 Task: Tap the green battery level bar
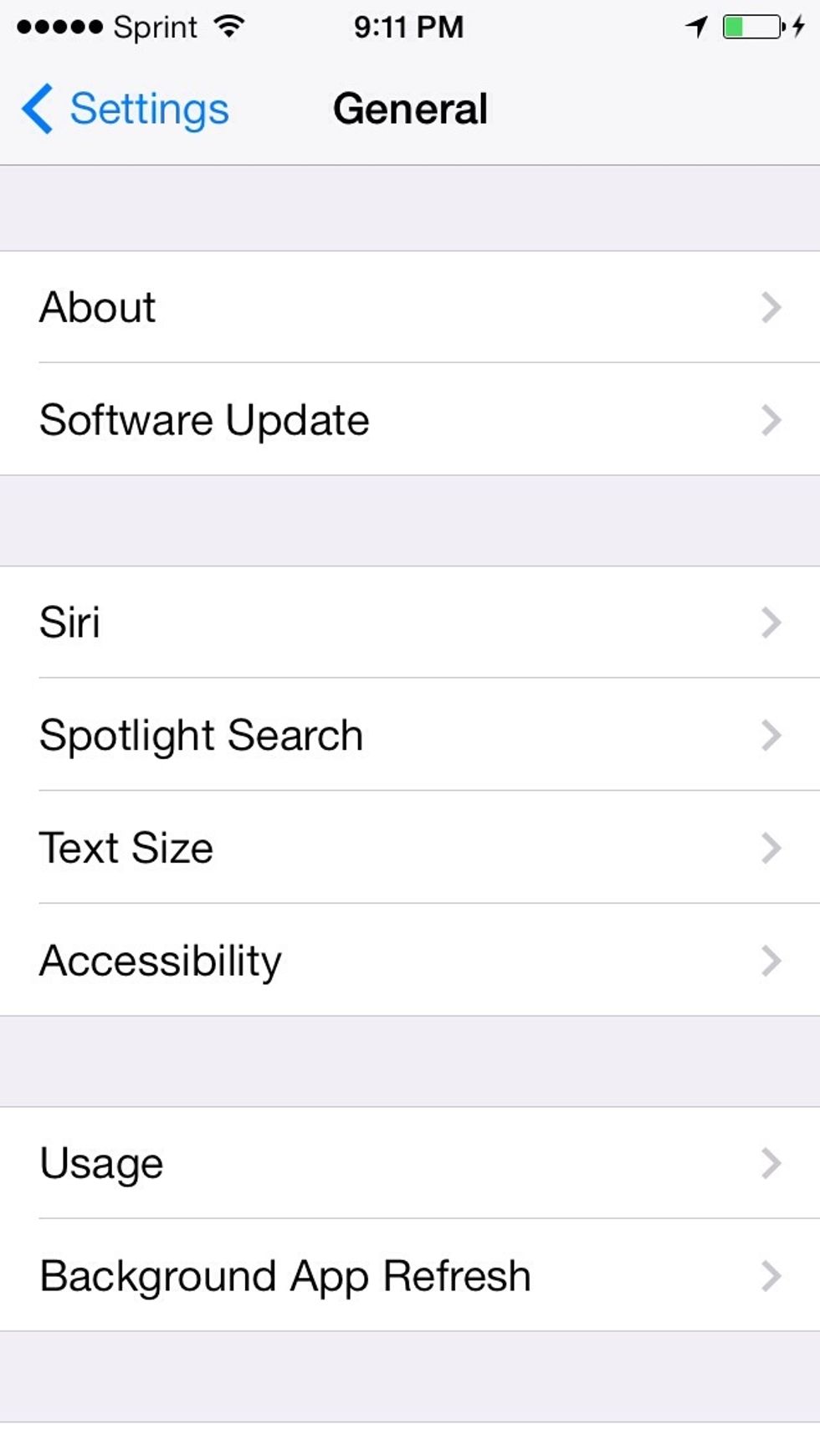pos(736,27)
